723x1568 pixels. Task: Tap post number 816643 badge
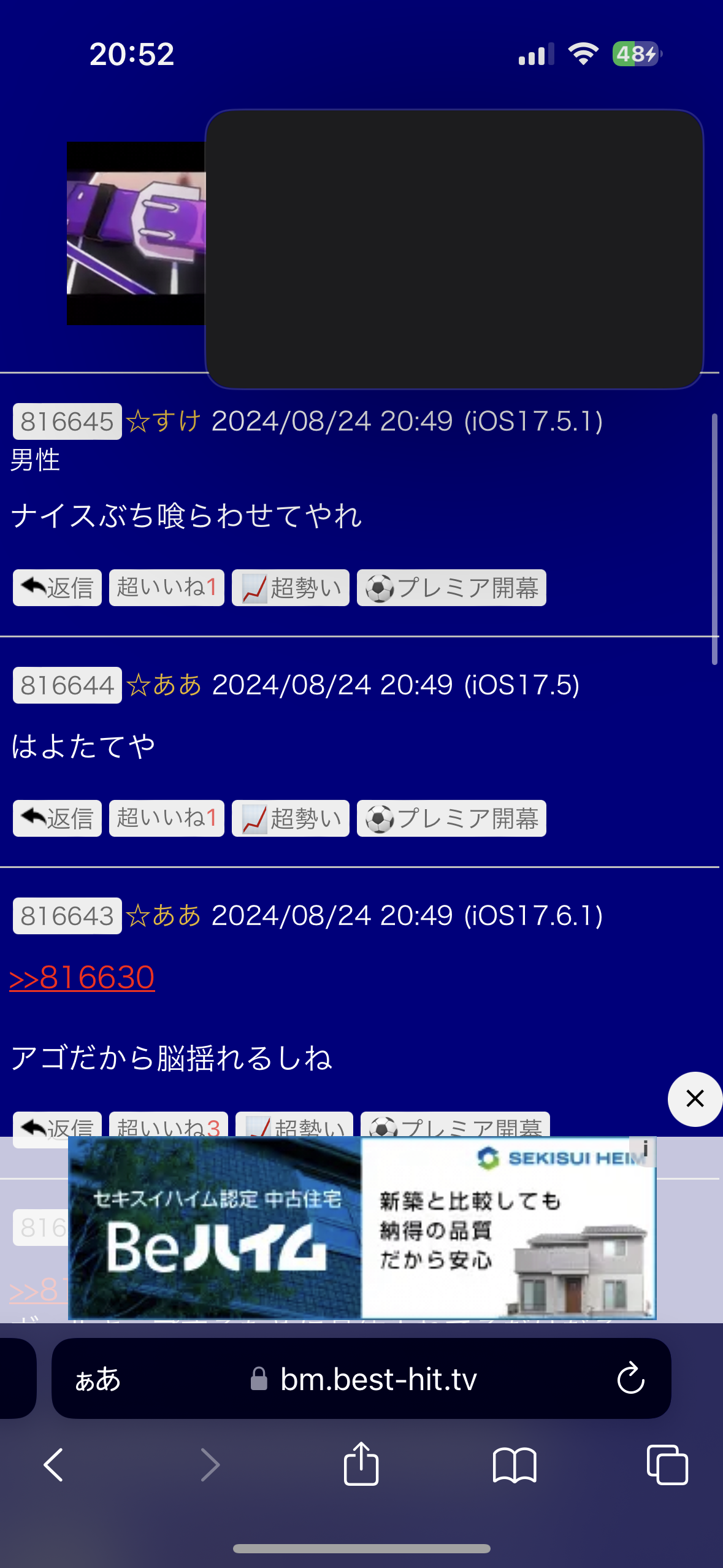[67, 916]
